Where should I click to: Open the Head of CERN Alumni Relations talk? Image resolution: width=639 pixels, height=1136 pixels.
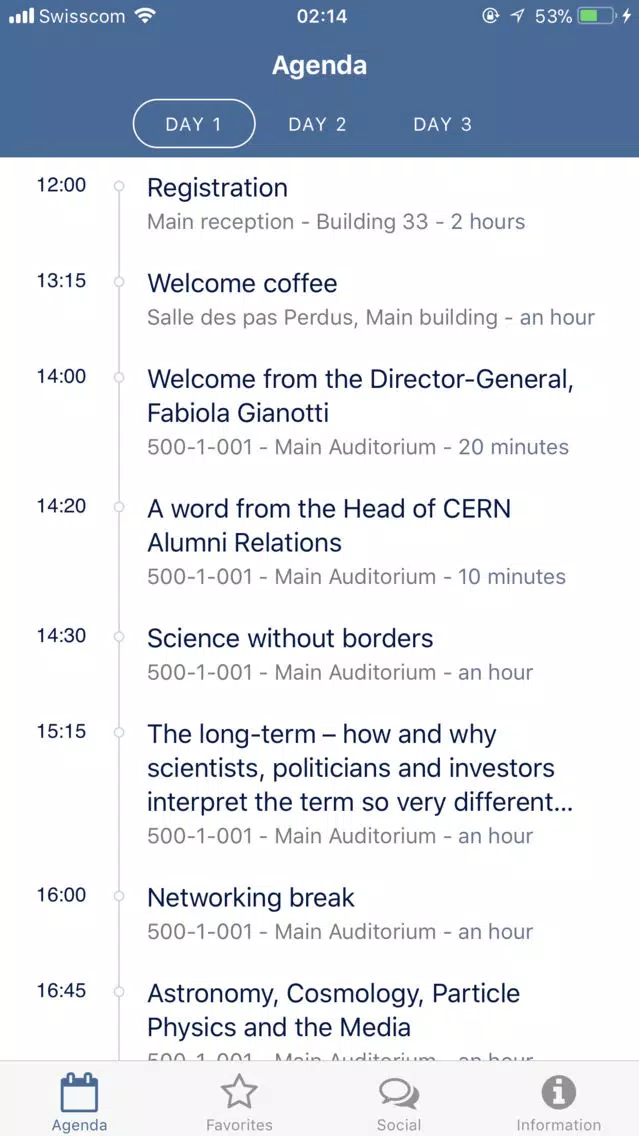coord(320,543)
